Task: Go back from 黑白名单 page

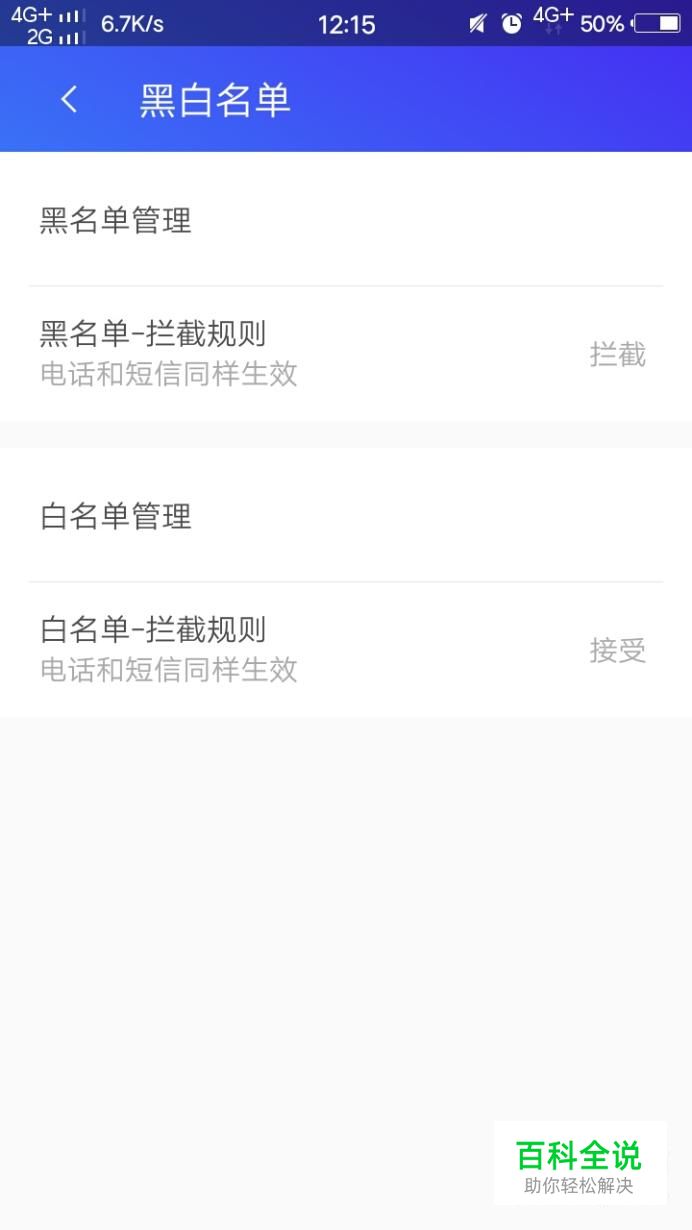Action: click(69, 99)
